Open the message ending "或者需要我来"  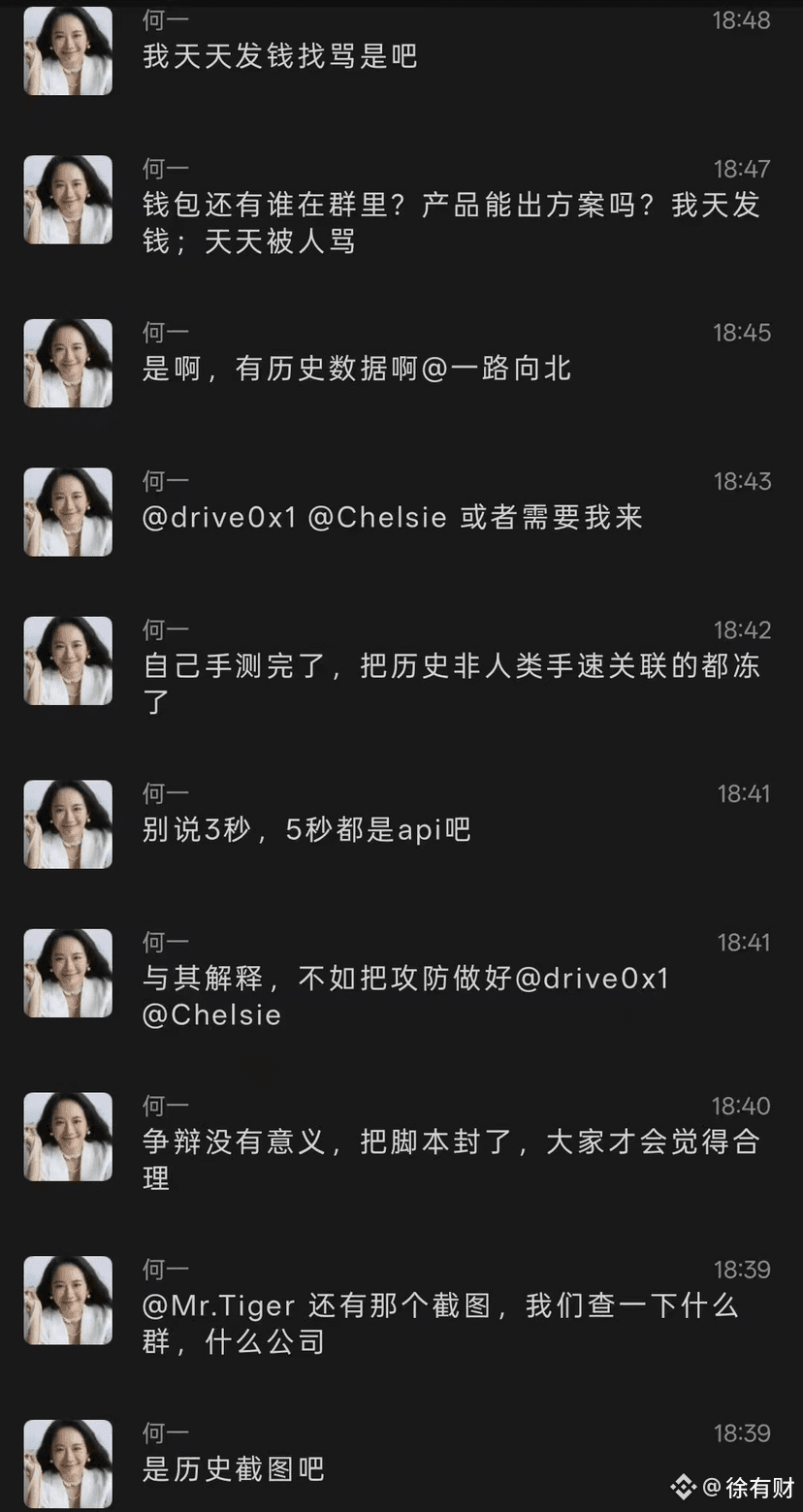(x=392, y=518)
